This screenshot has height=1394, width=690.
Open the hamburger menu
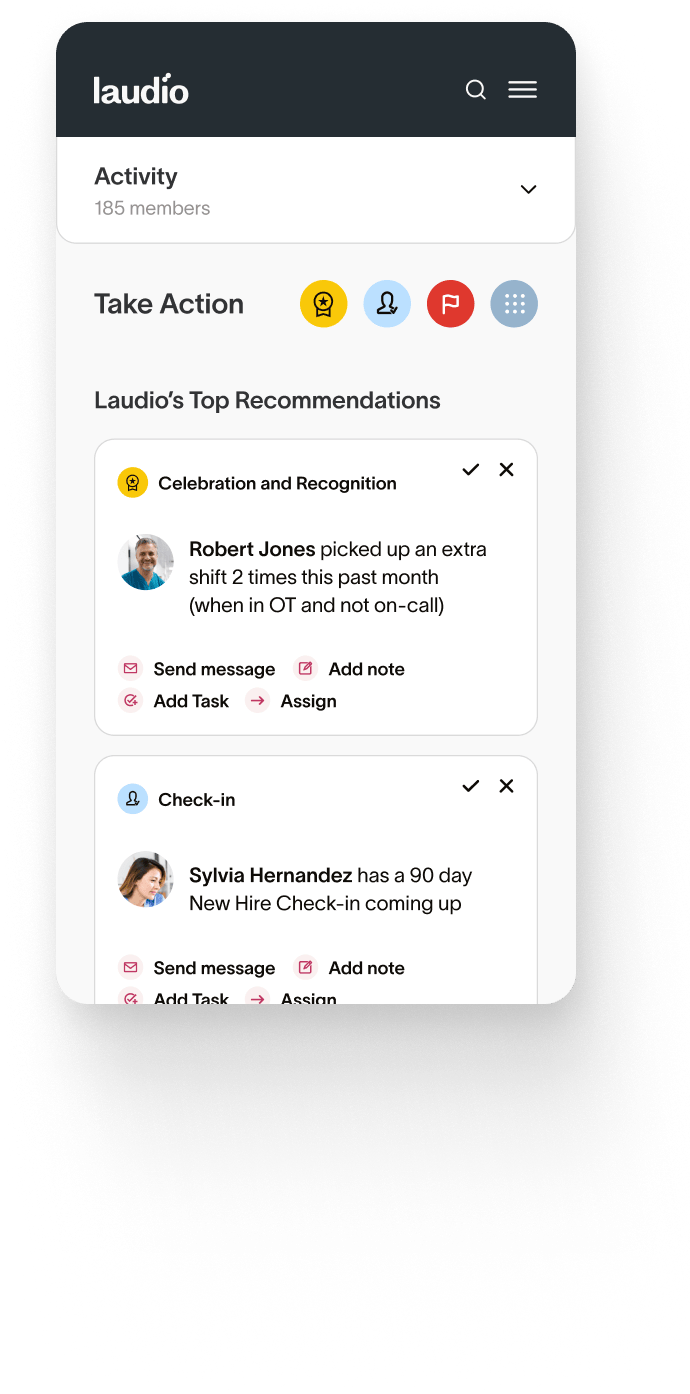522,90
